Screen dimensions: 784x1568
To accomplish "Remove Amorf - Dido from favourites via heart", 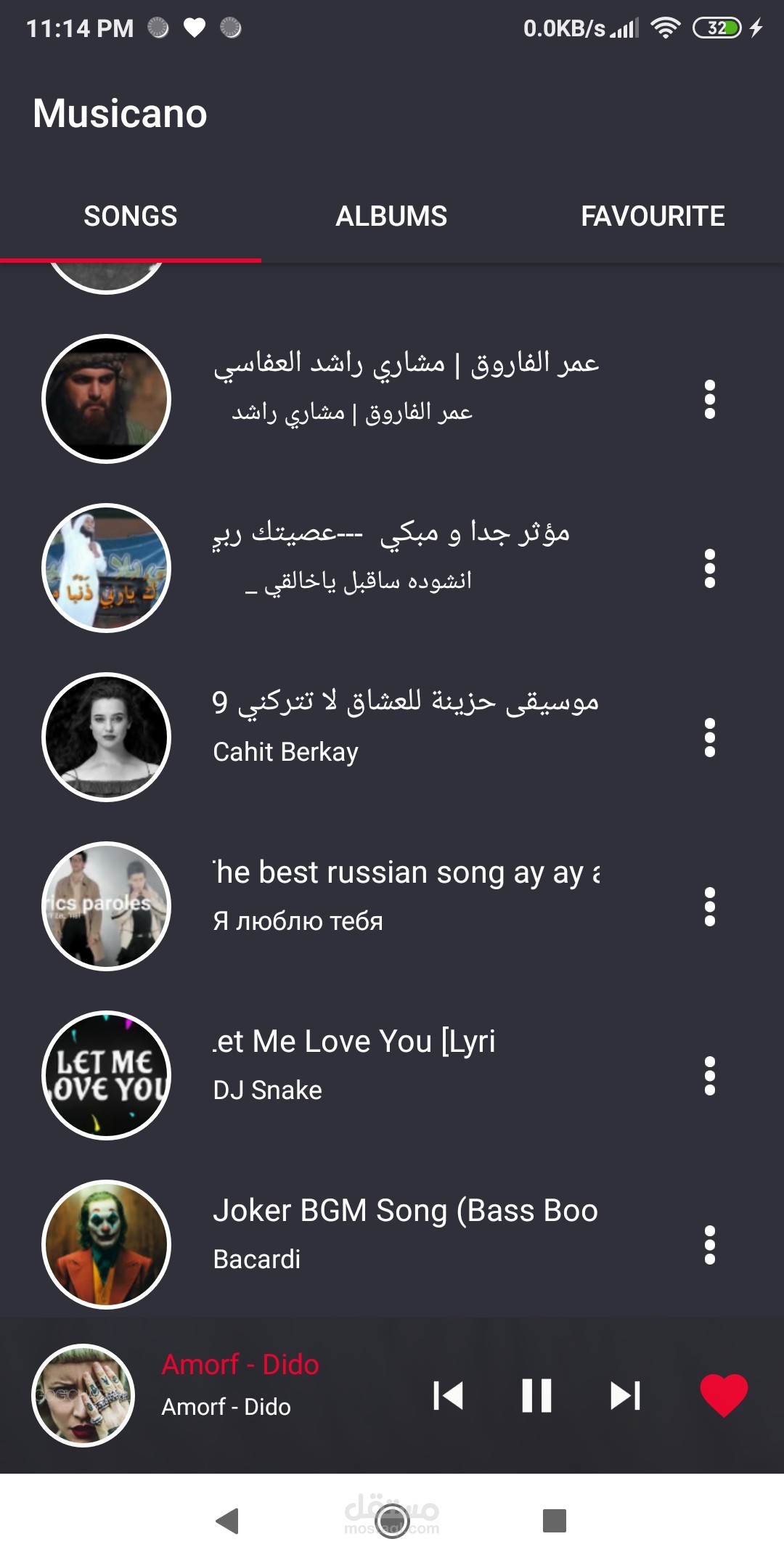I will click(x=724, y=1395).
